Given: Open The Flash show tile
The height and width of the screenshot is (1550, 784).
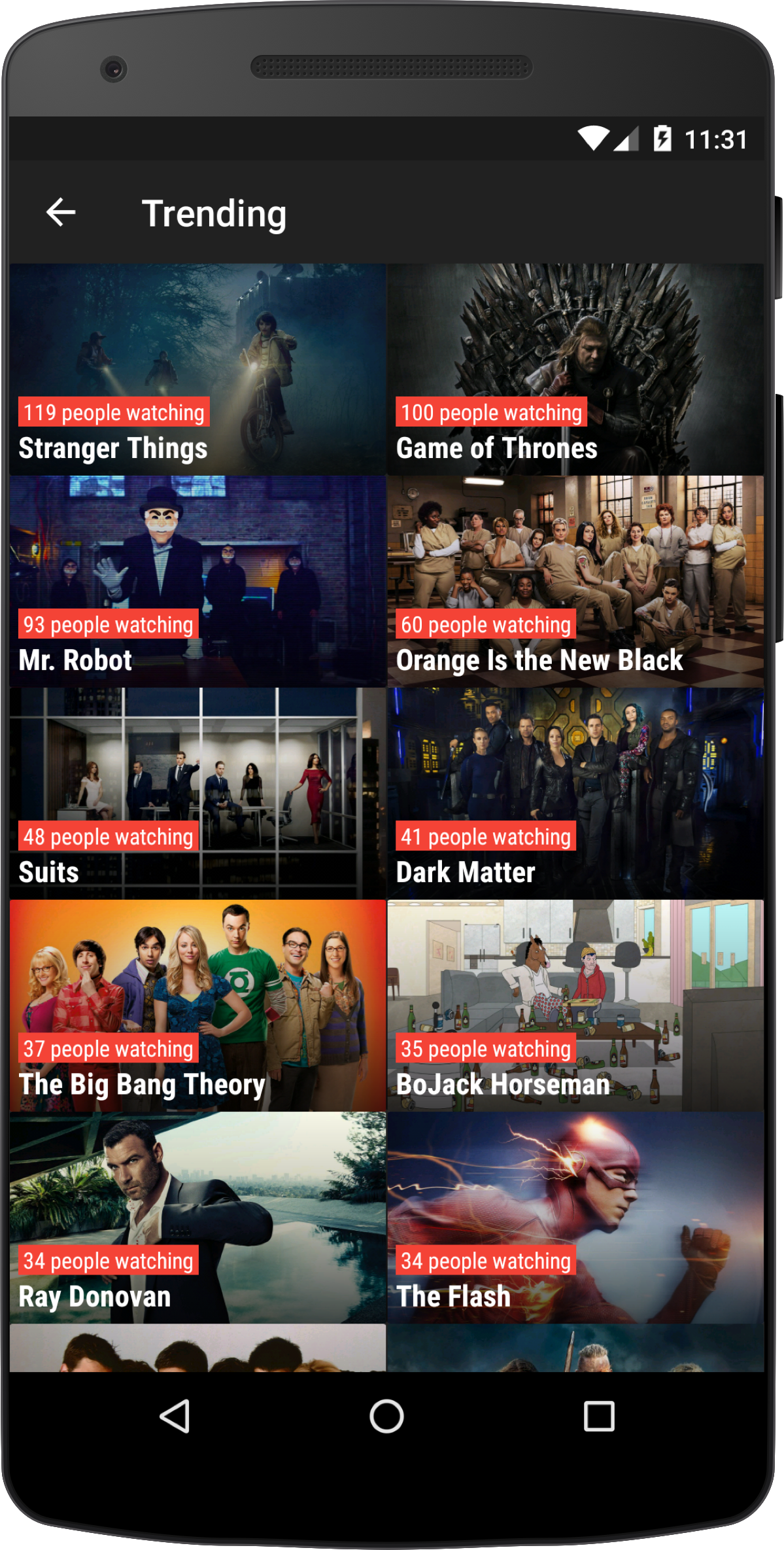Looking at the screenshot, I should (575, 1218).
